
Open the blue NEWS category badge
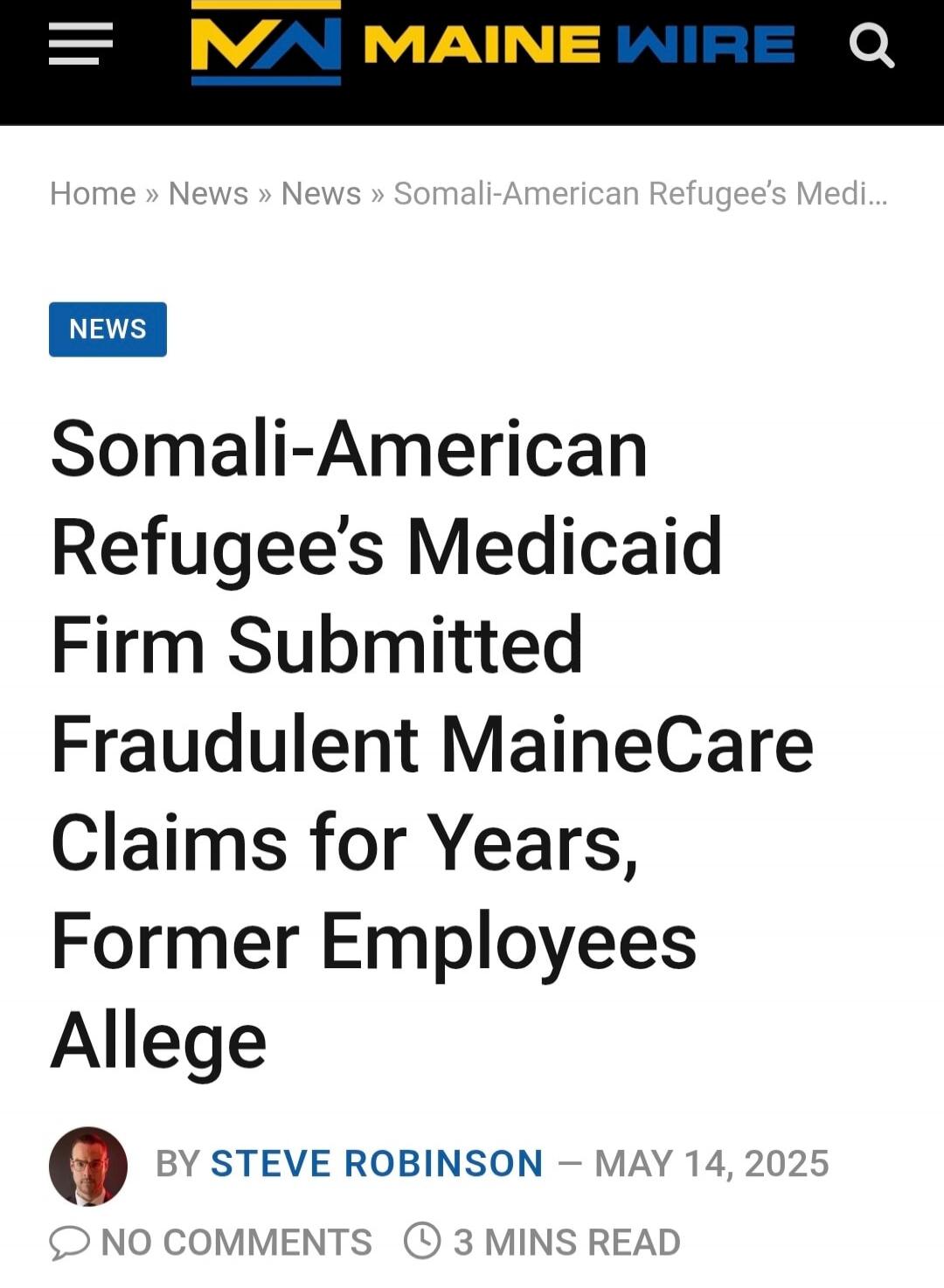[x=108, y=329]
